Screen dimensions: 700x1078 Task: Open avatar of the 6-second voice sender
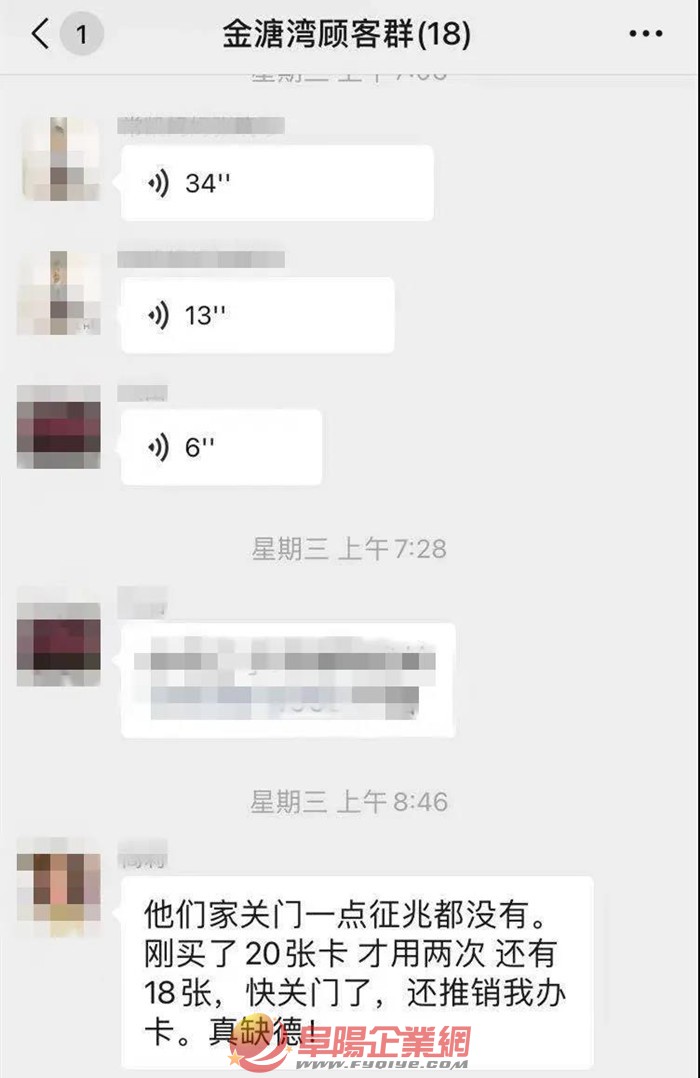(59, 427)
